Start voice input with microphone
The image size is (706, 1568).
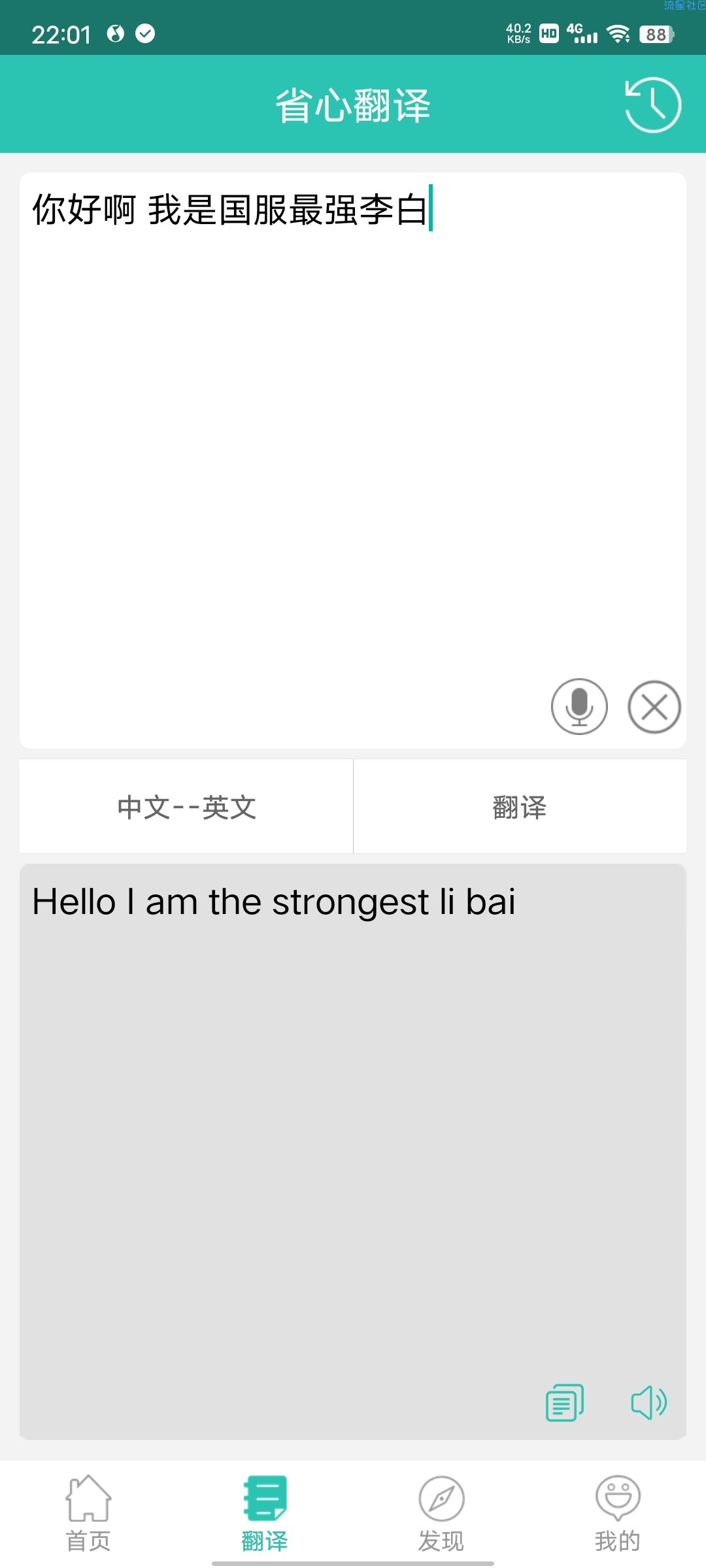point(579,706)
